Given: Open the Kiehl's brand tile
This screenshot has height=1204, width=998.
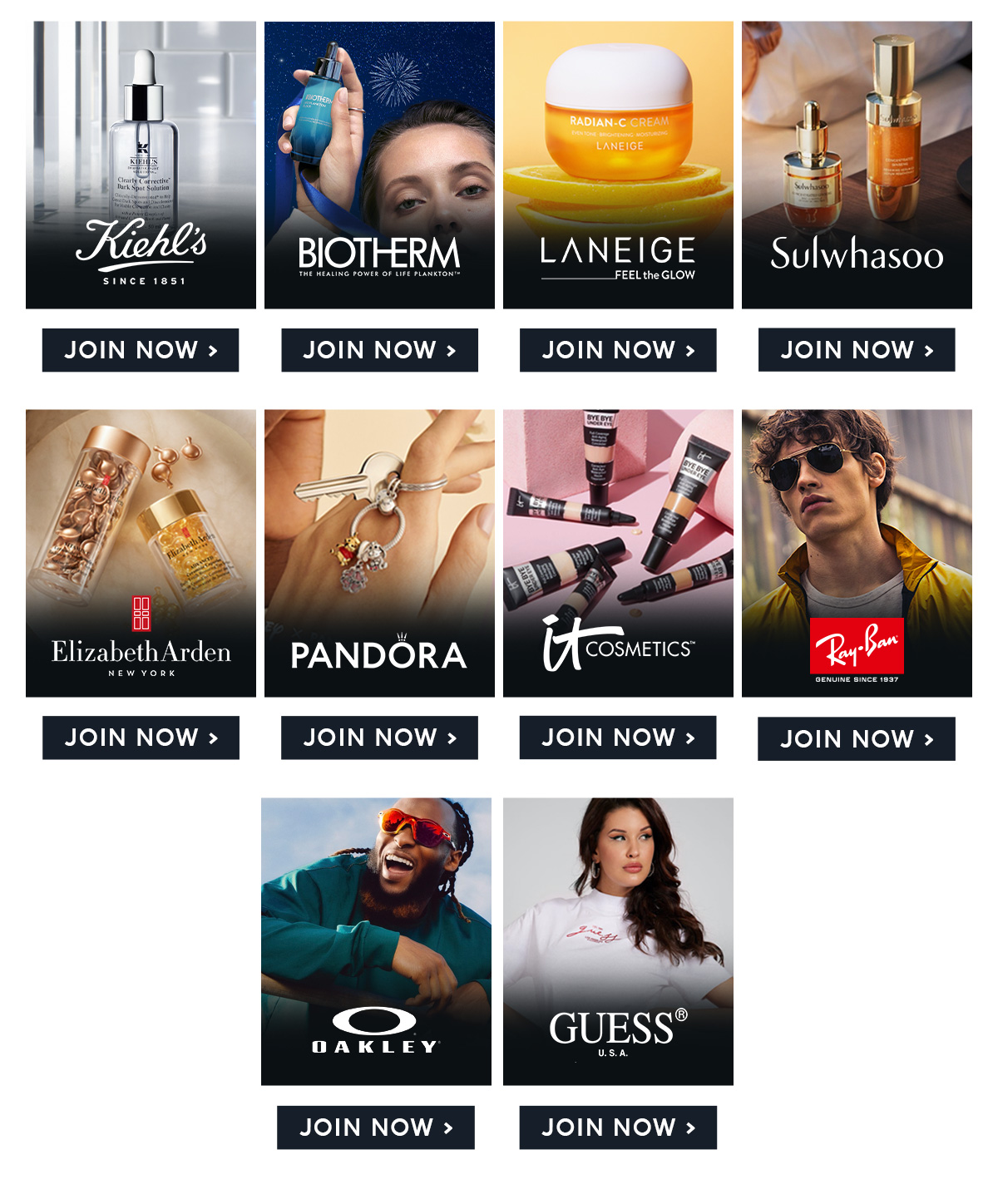Looking at the screenshot, I should click(x=141, y=165).
